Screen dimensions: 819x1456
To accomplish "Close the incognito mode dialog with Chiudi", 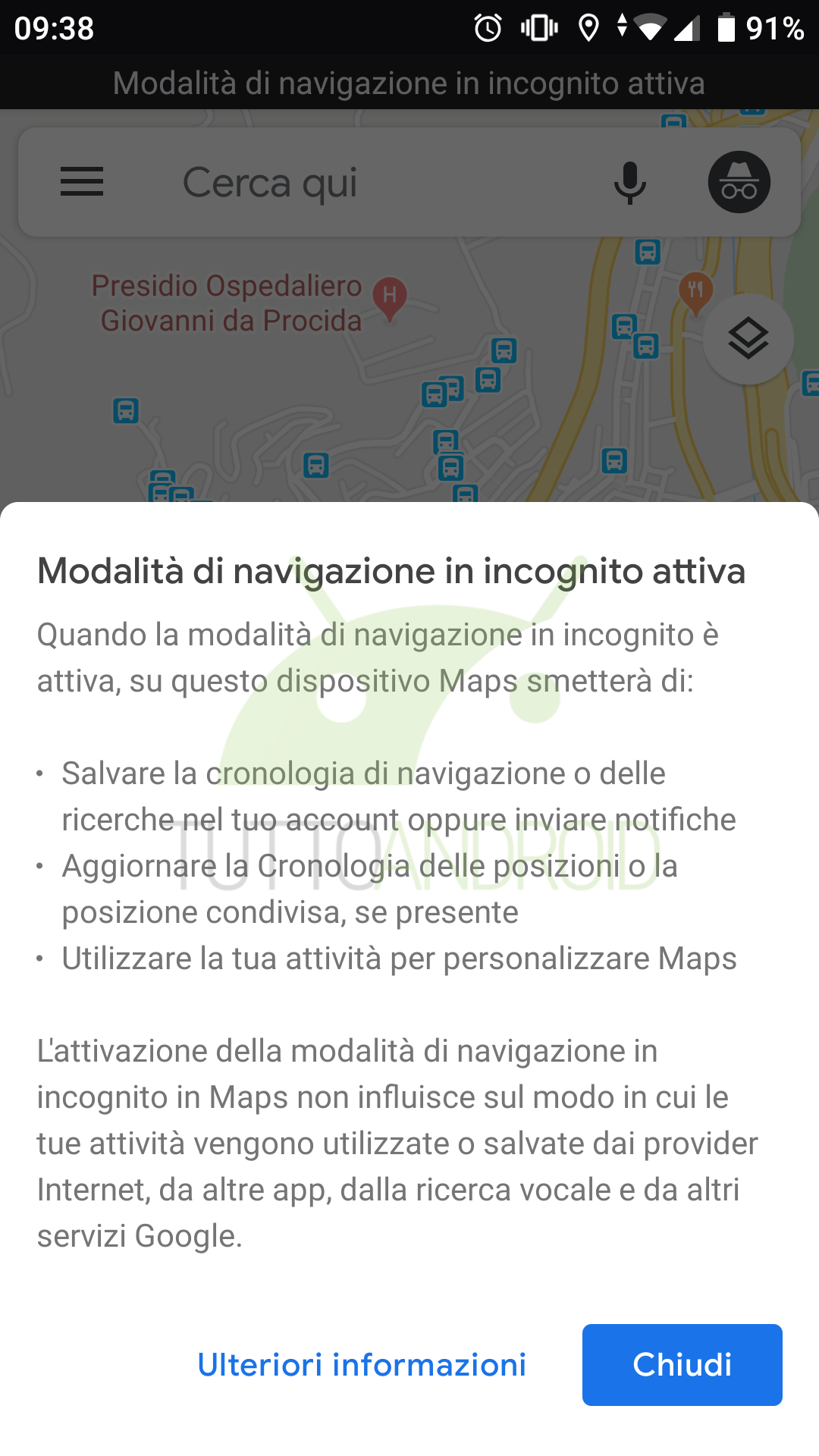I will click(682, 1364).
